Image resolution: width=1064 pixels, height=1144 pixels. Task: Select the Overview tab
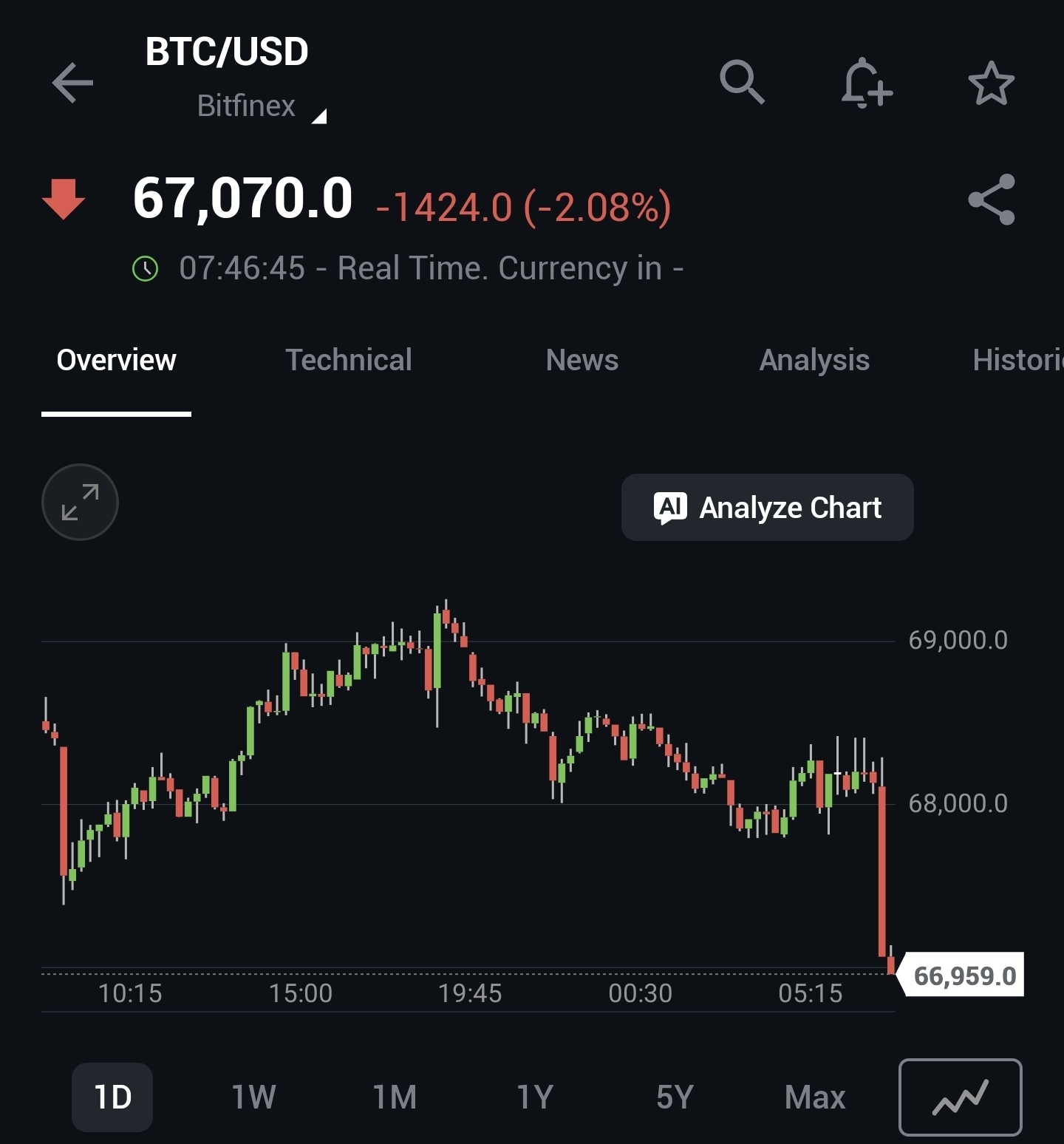(117, 360)
